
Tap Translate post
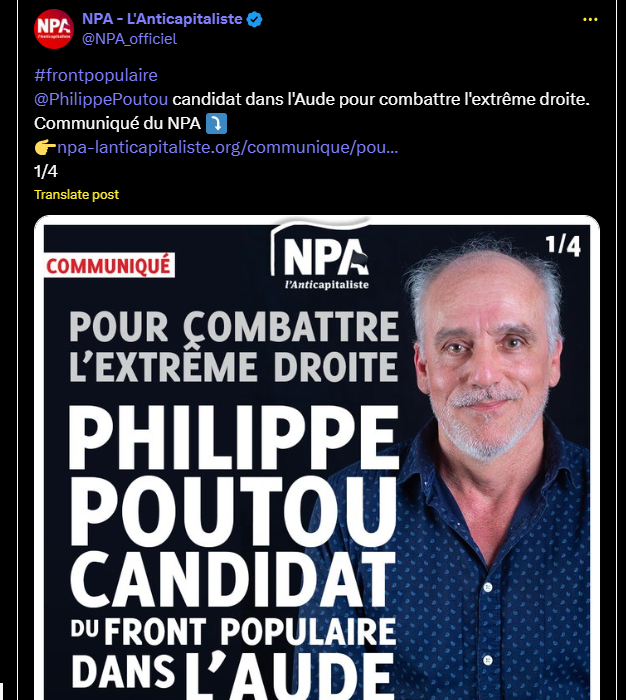pos(77,194)
